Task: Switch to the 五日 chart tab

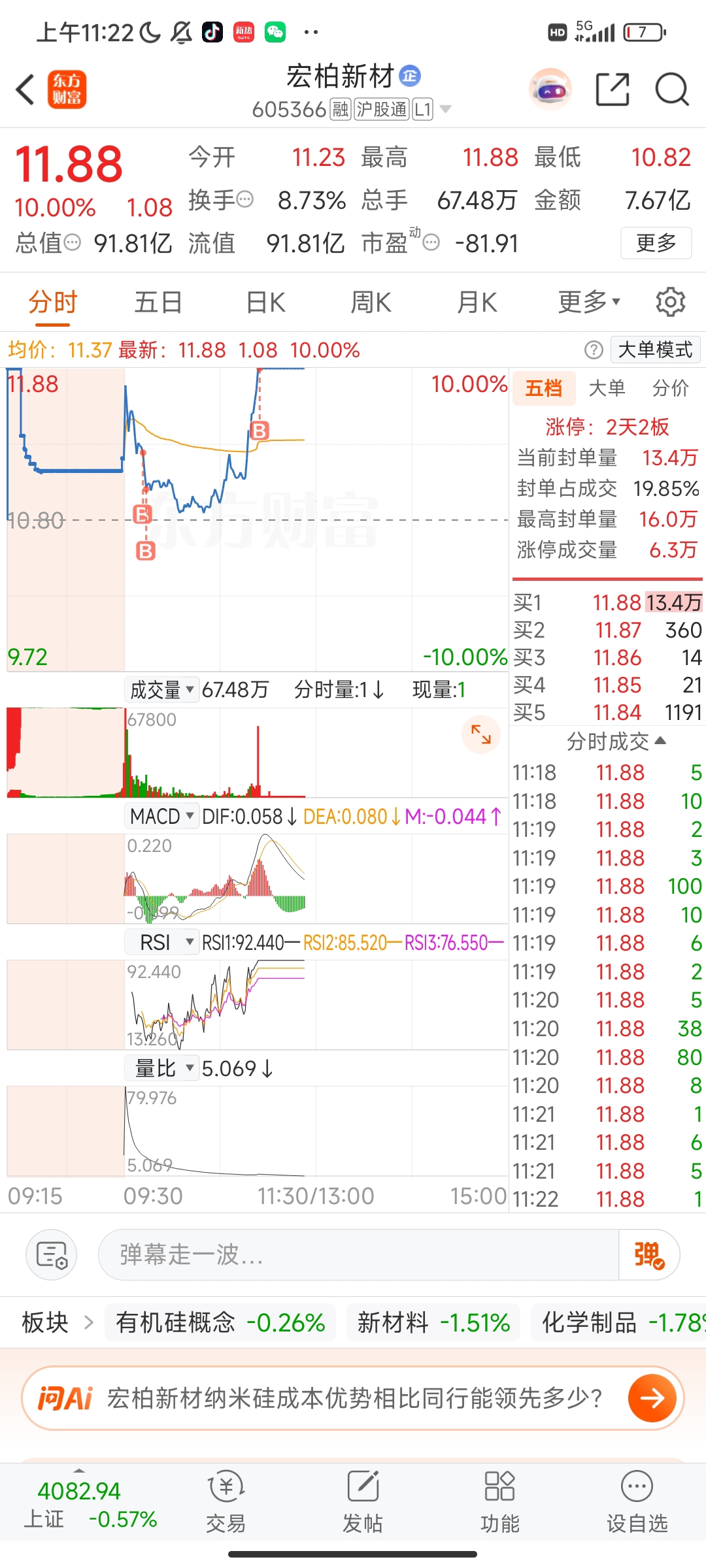Action: 158,302
